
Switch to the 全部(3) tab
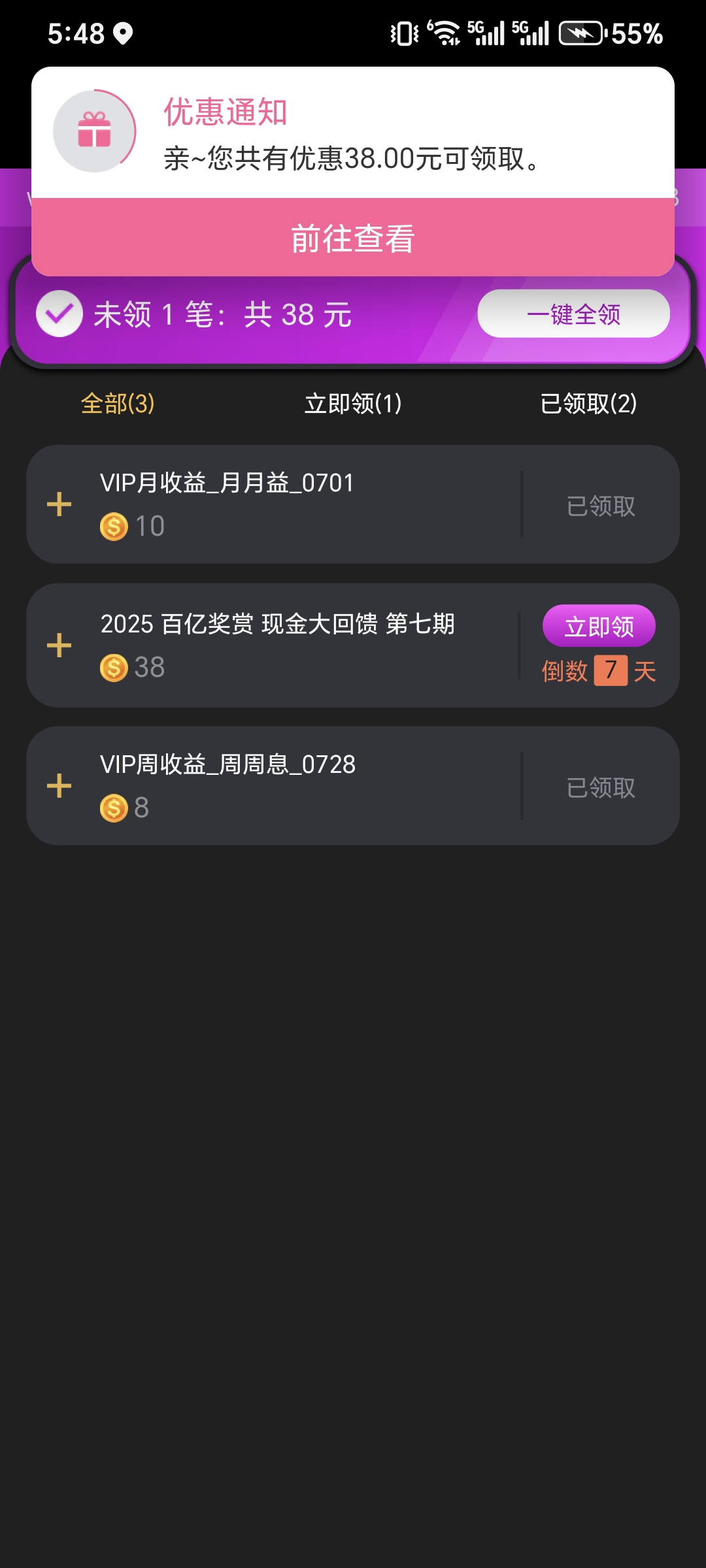(118, 404)
